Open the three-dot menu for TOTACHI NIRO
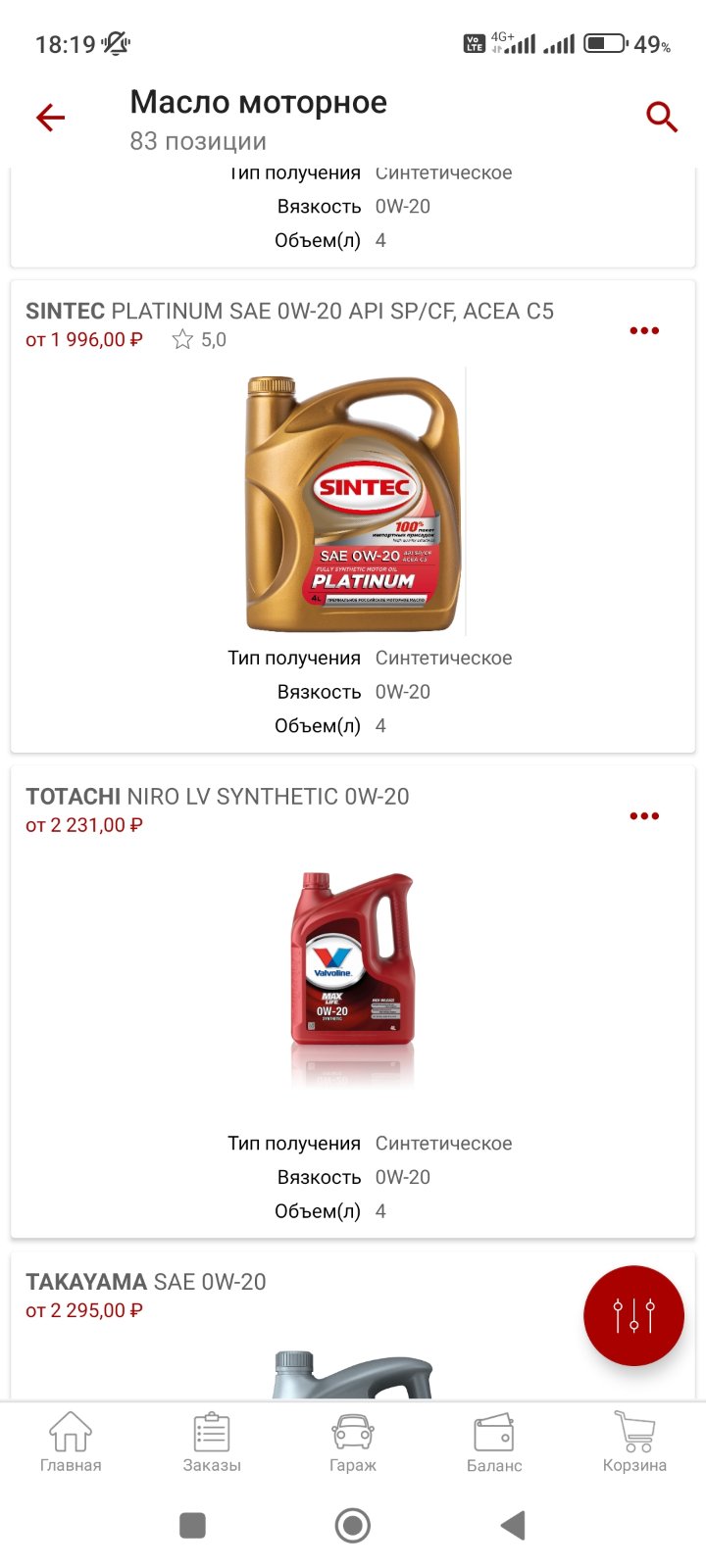Viewport: 706px width, 1568px height. pyautogui.click(x=644, y=815)
